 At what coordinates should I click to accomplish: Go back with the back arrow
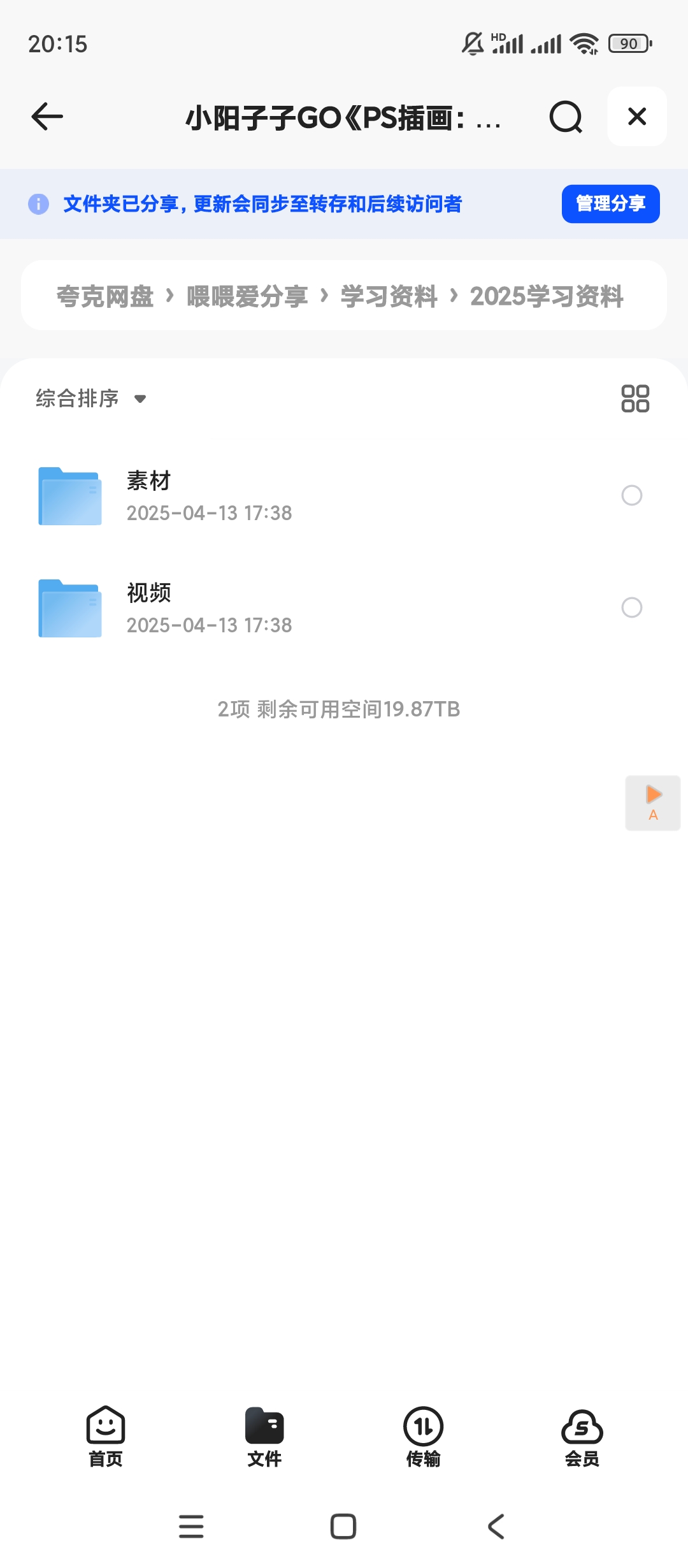coord(46,117)
